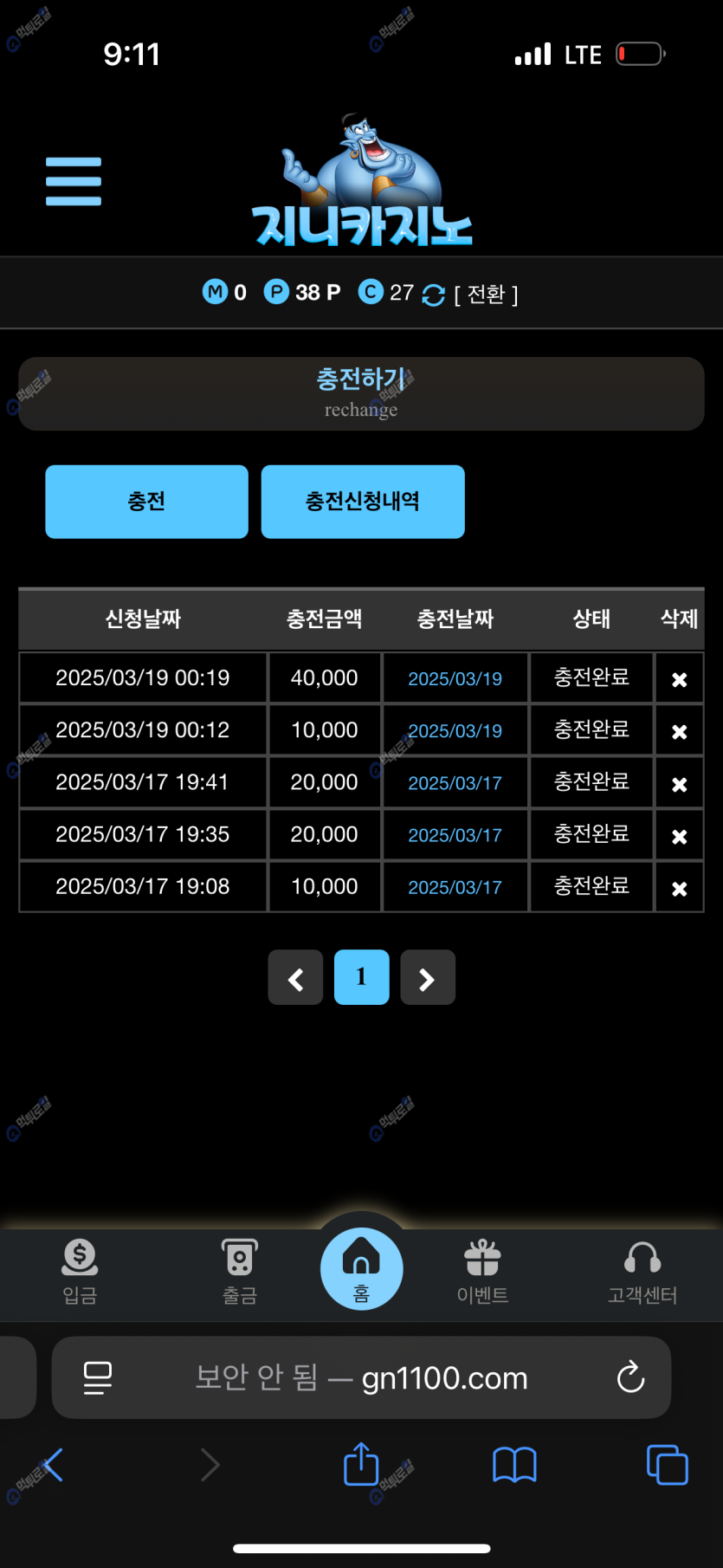
Task: Delete the 2025/03/17 19:08 record
Action: pos(679,888)
